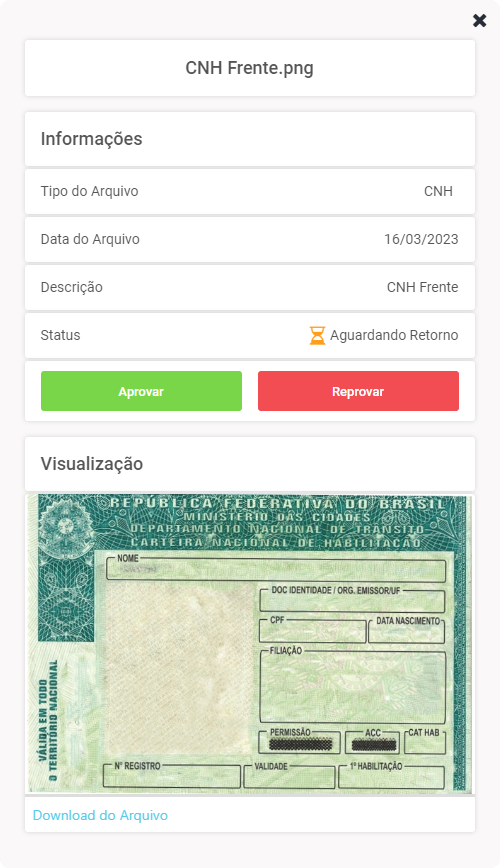The image size is (500, 868).
Task: Open the CNH preview image
Action: click(x=250, y=644)
